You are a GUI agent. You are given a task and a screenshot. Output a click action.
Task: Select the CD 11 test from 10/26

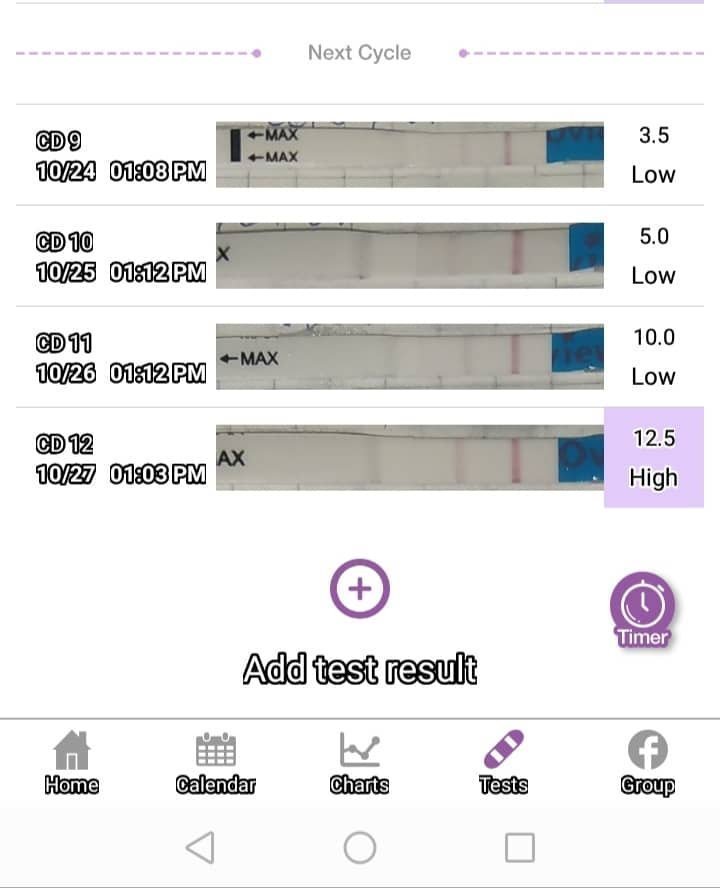360,357
